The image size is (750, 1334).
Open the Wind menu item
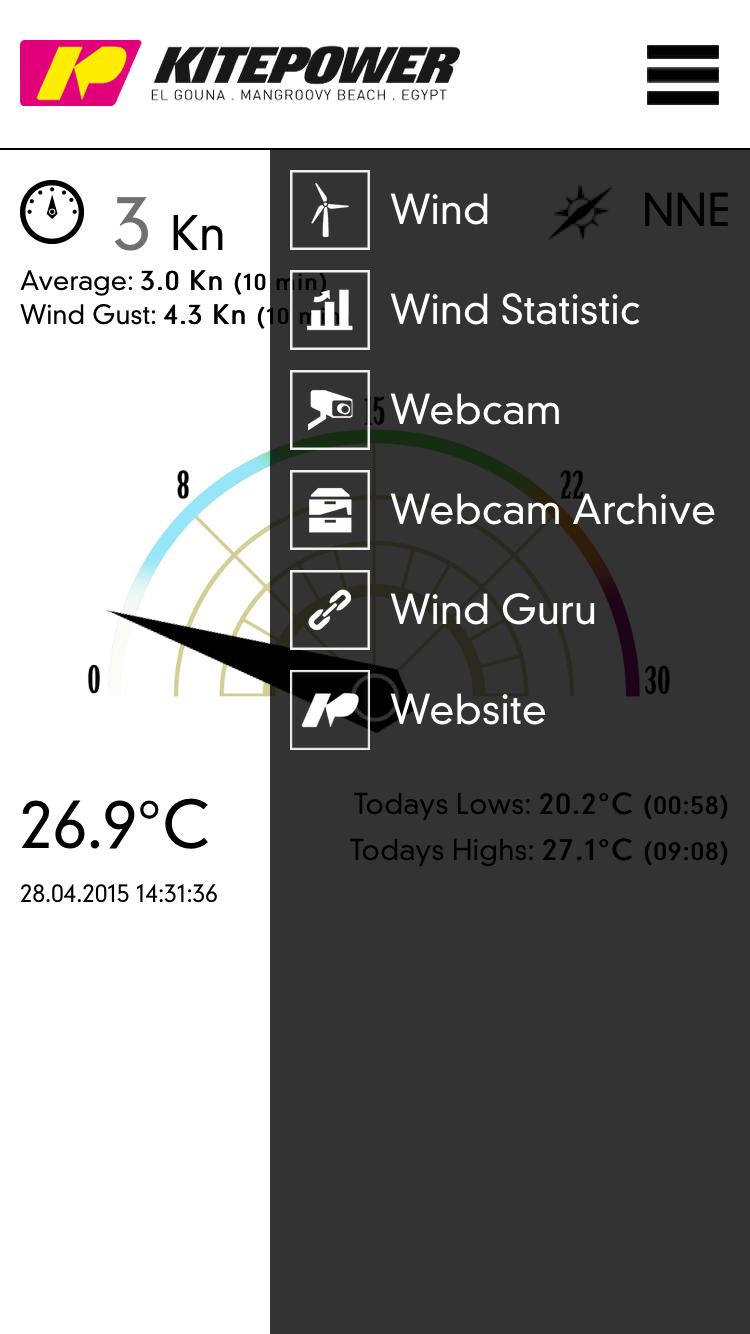[x=438, y=210]
